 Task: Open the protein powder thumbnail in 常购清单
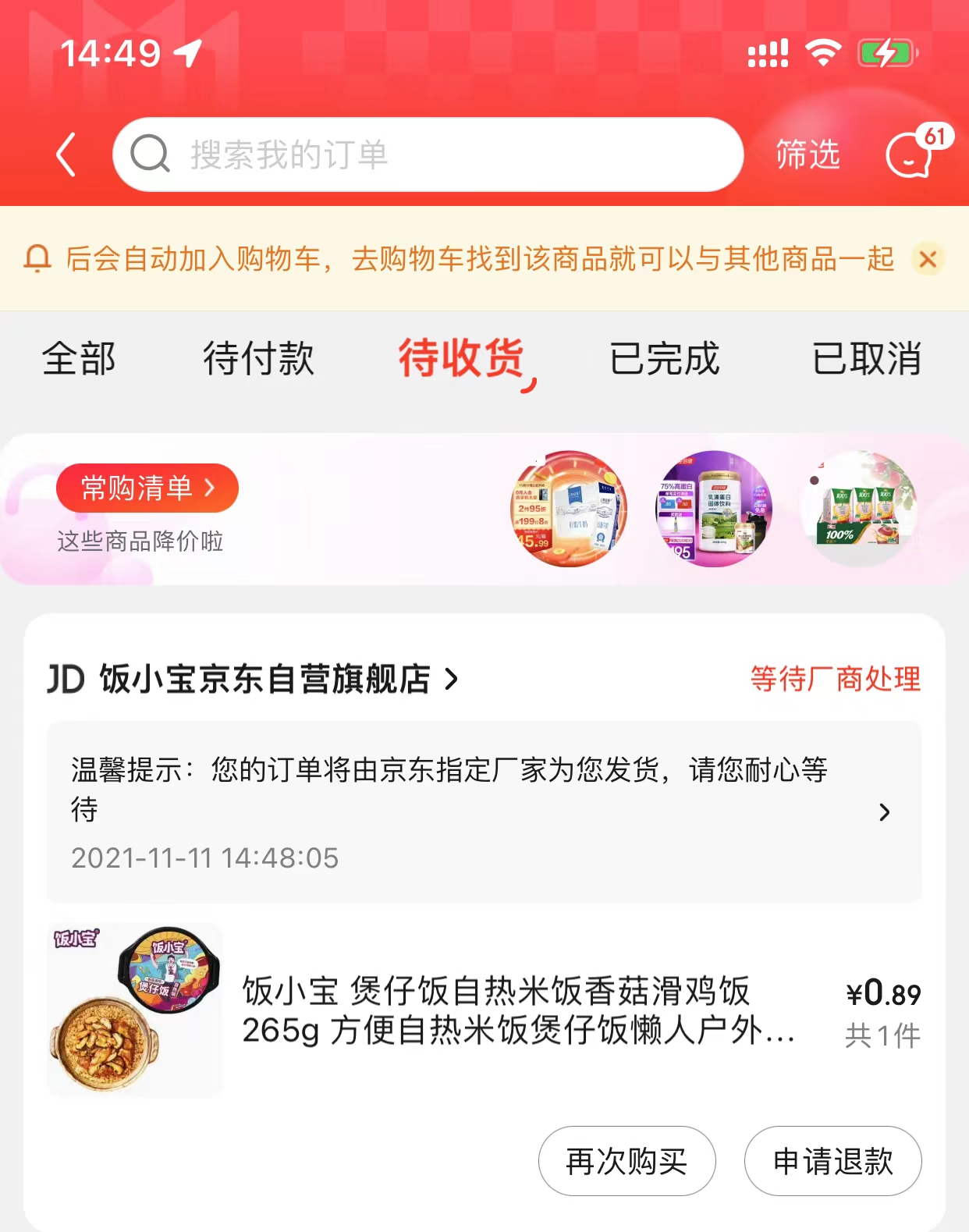click(x=713, y=509)
